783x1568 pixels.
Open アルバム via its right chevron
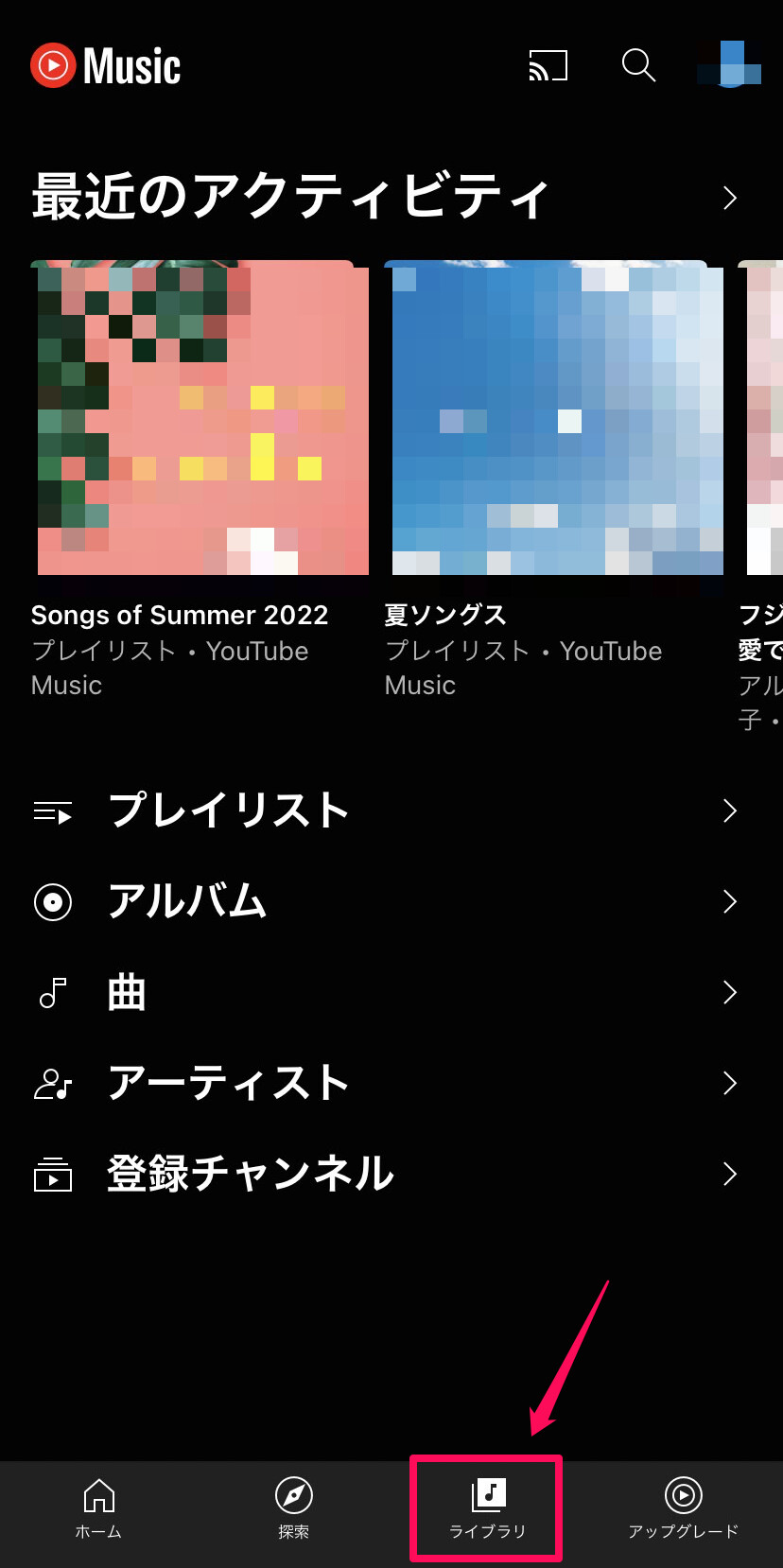[x=728, y=901]
